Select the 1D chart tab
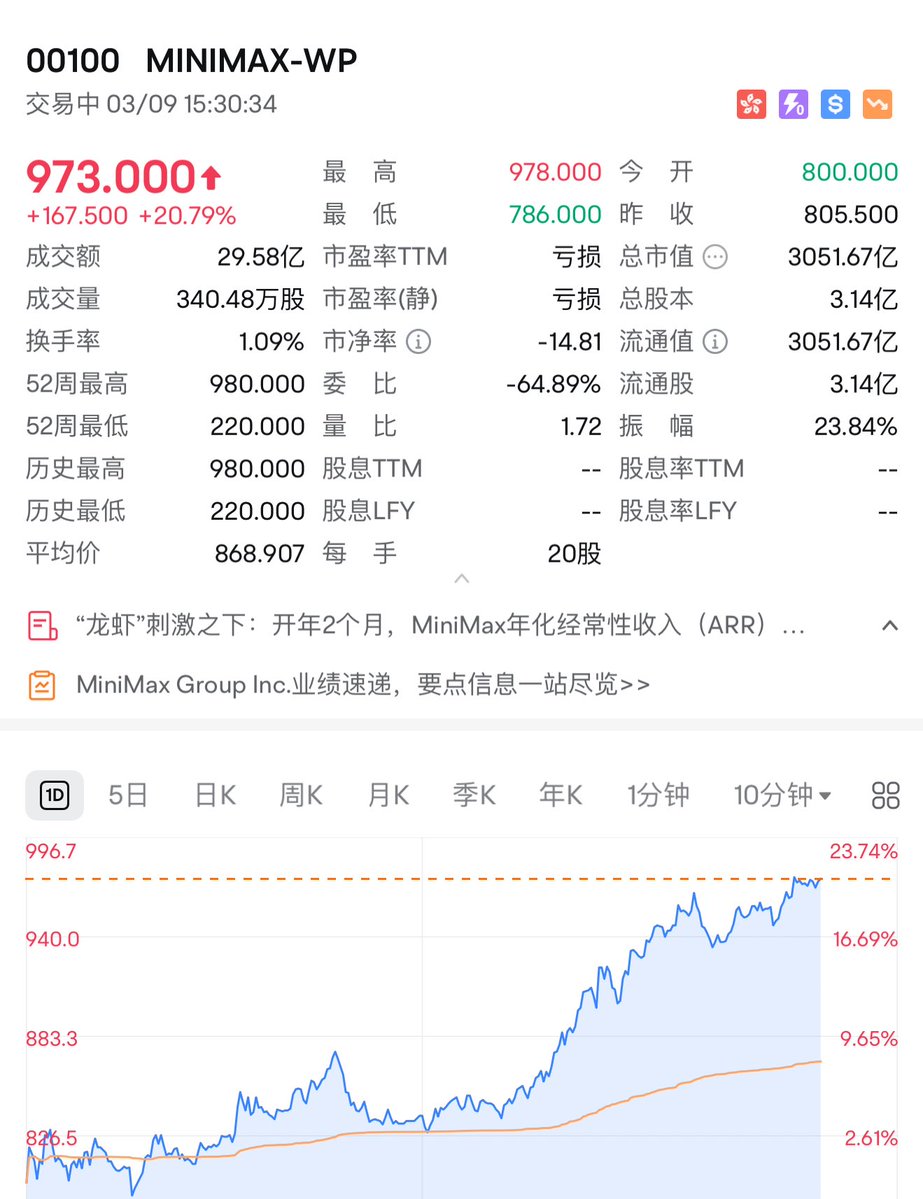 pos(54,795)
